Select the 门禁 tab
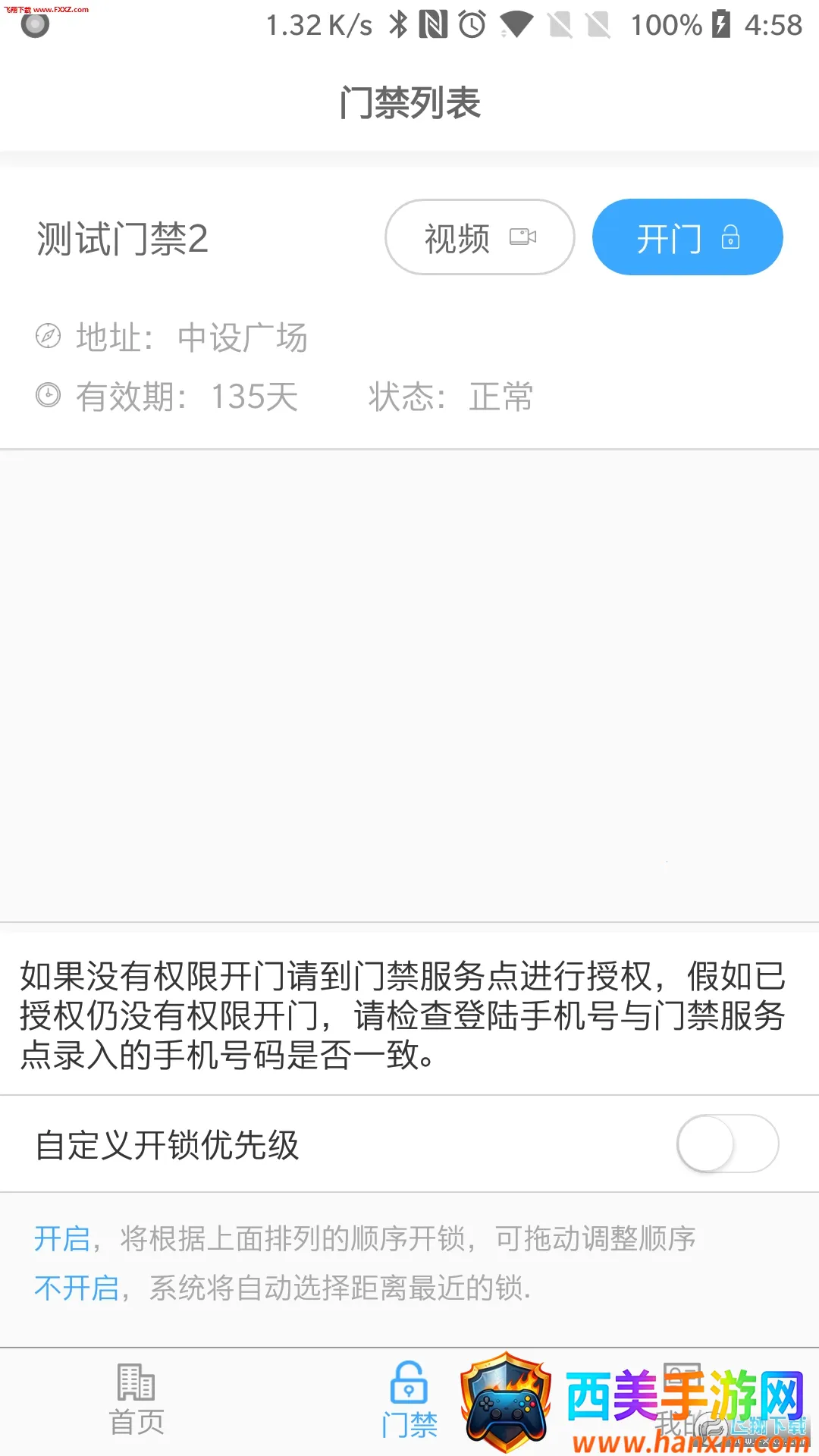The height and width of the screenshot is (1456, 819). click(x=409, y=1400)
